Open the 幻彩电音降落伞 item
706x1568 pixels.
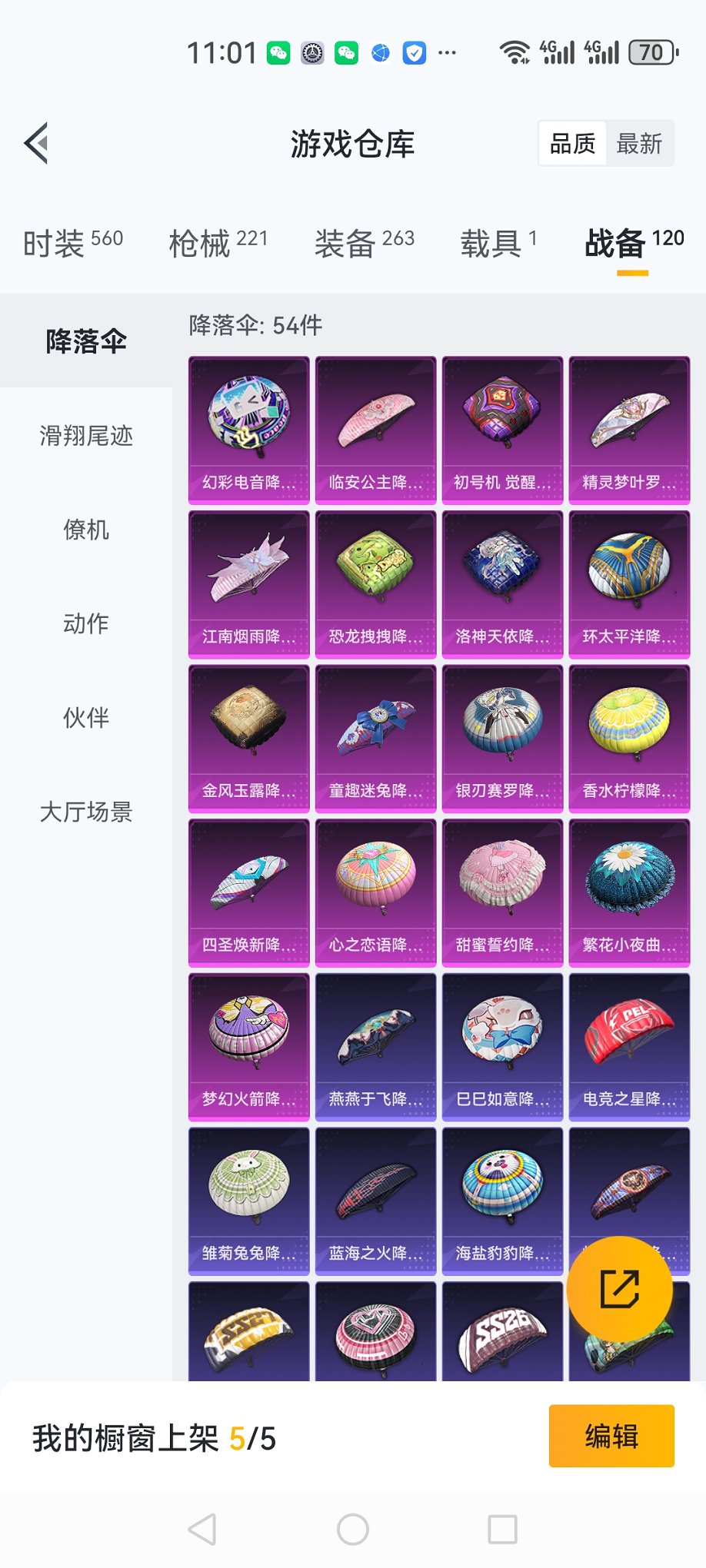248,430
